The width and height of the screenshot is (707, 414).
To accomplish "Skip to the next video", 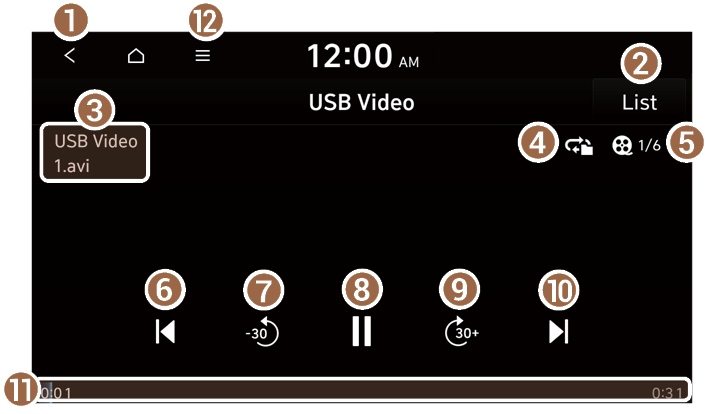I will tap(558, 332).
